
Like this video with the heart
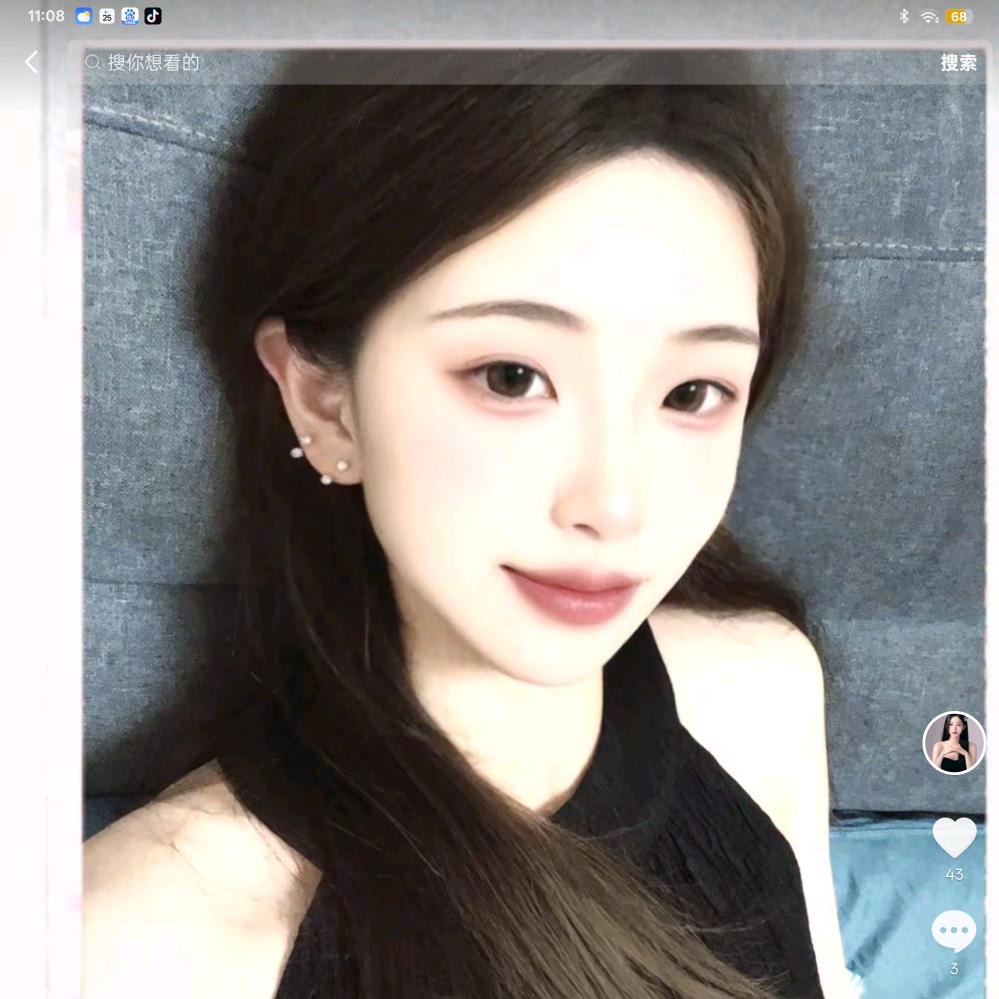[954, 837]
